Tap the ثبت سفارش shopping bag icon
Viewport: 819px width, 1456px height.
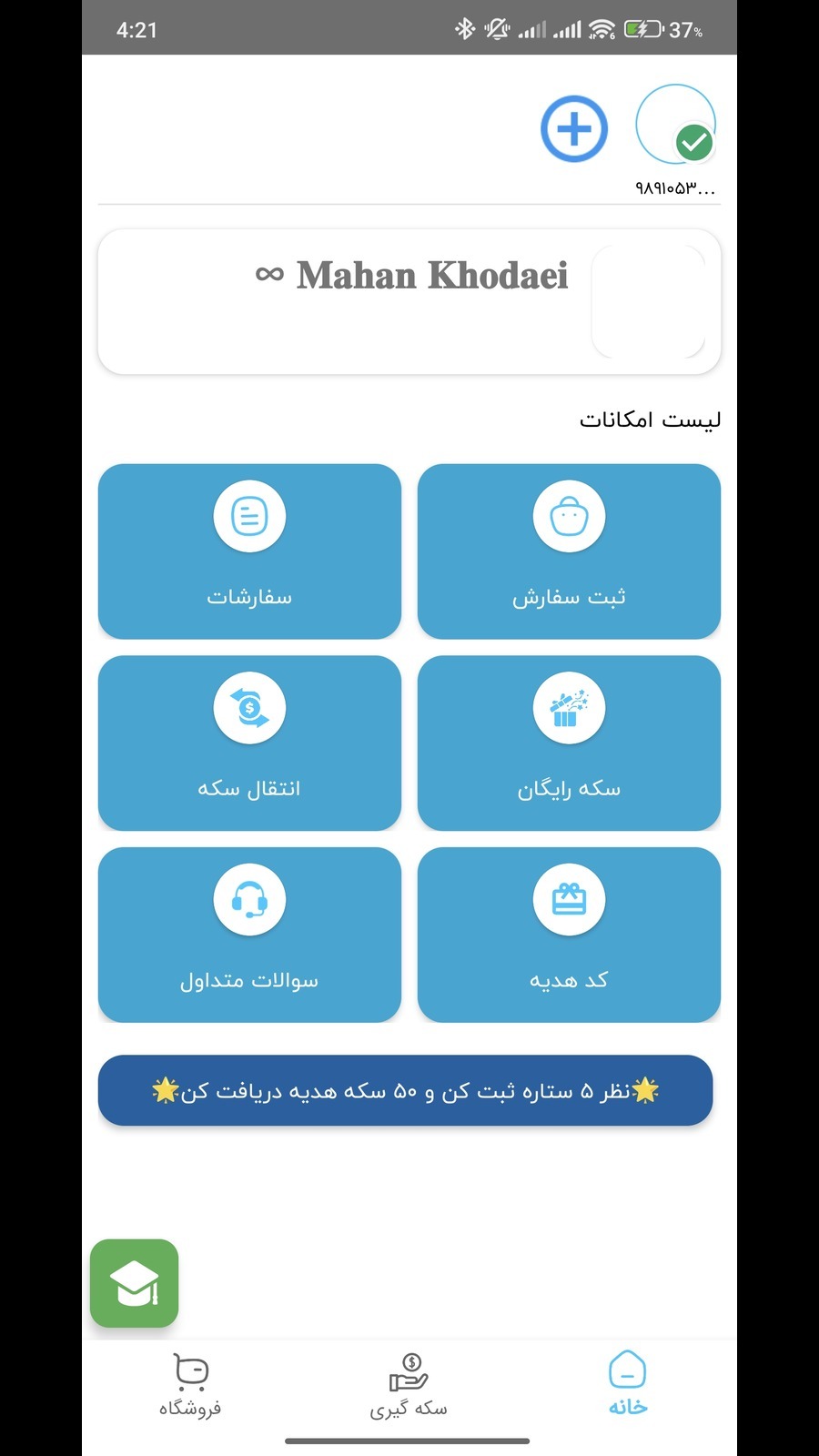pyautogui.click(x=569, y=516)
